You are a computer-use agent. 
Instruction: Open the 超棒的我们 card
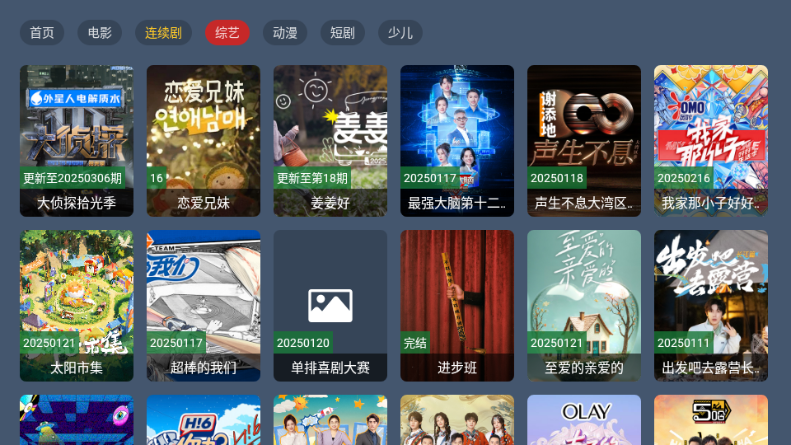203,305
